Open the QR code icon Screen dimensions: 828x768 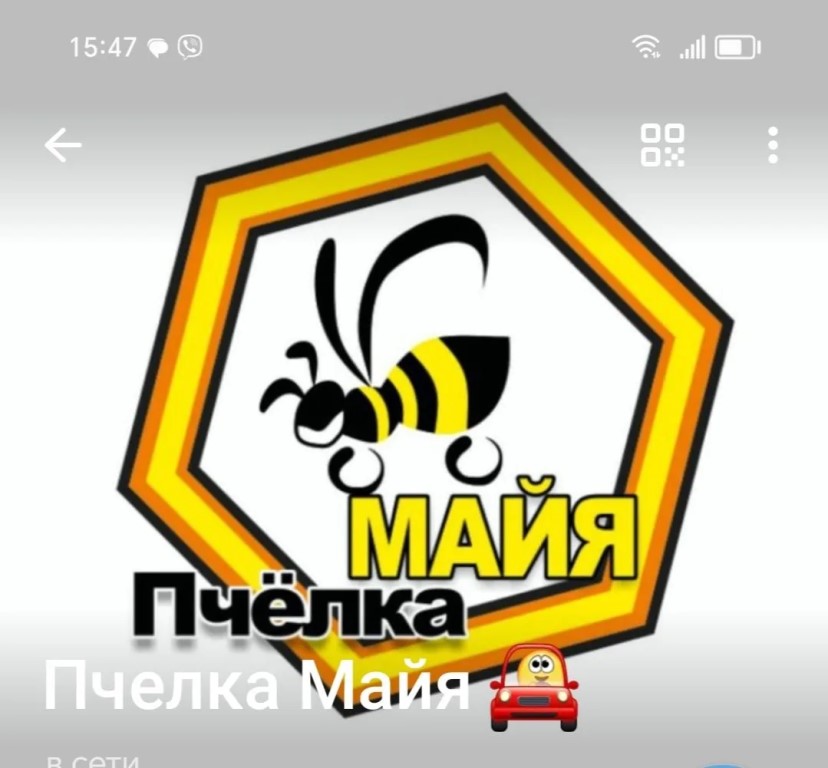pos(663,145)
